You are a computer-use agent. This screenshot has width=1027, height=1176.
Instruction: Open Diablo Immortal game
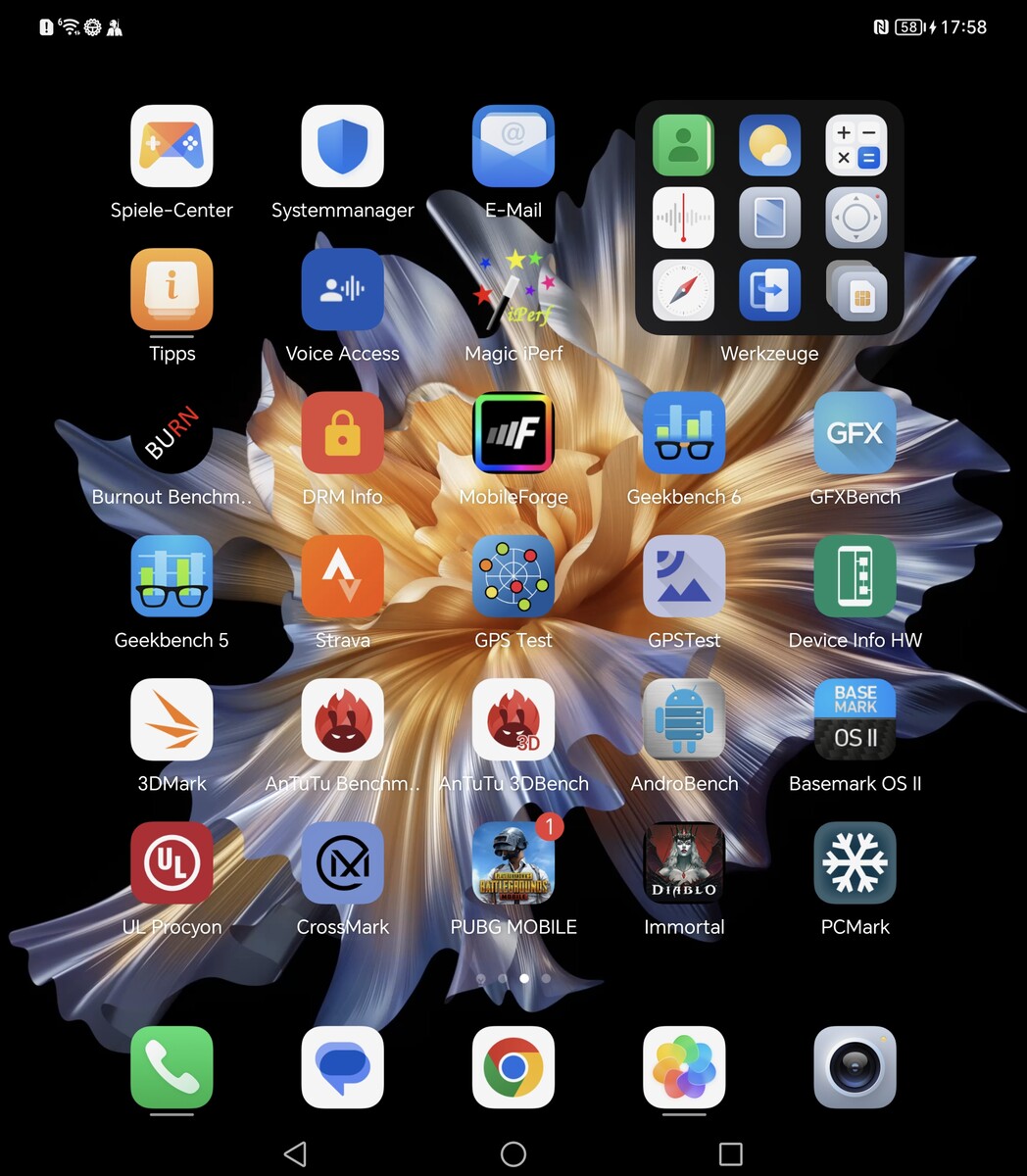683,862
